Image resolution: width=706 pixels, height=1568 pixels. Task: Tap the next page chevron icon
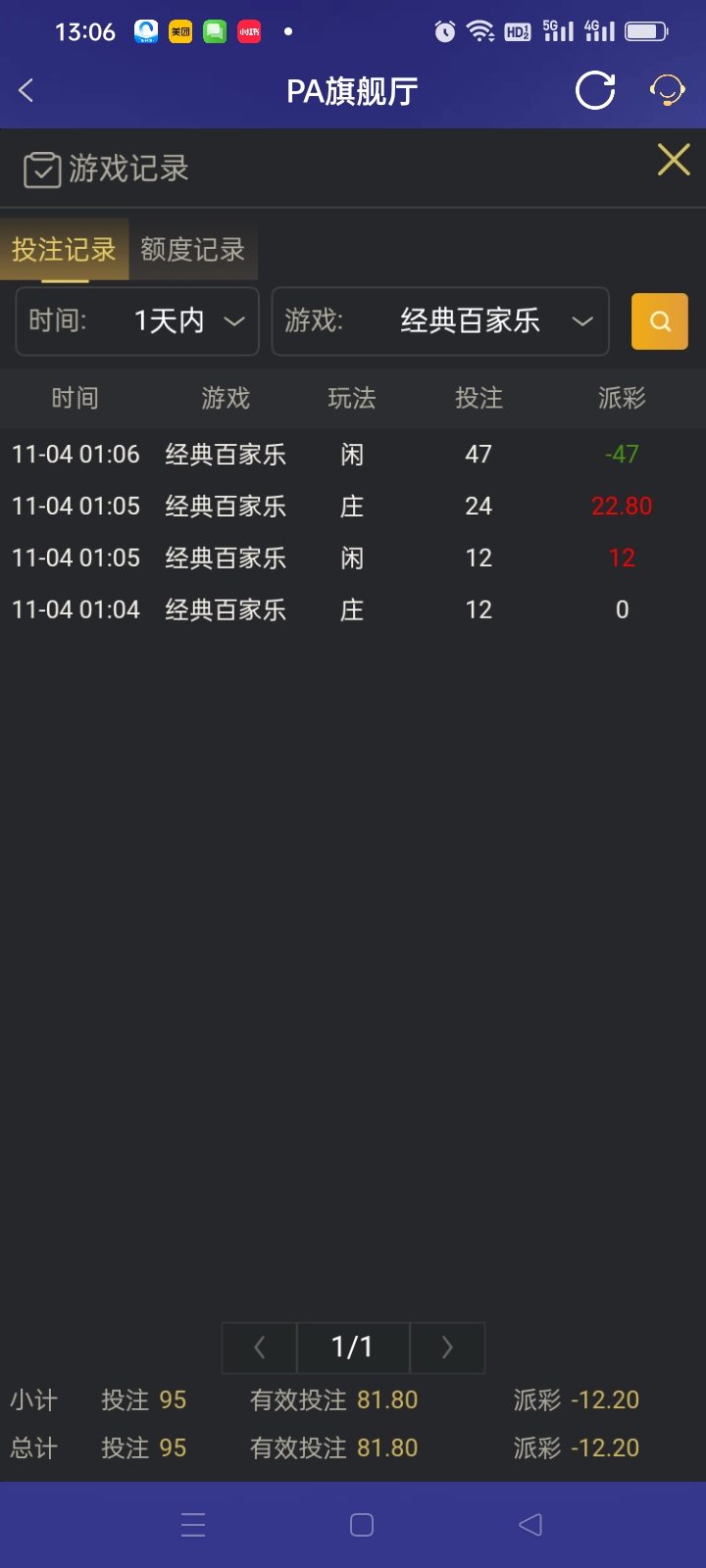click(x=447, y=1347)
